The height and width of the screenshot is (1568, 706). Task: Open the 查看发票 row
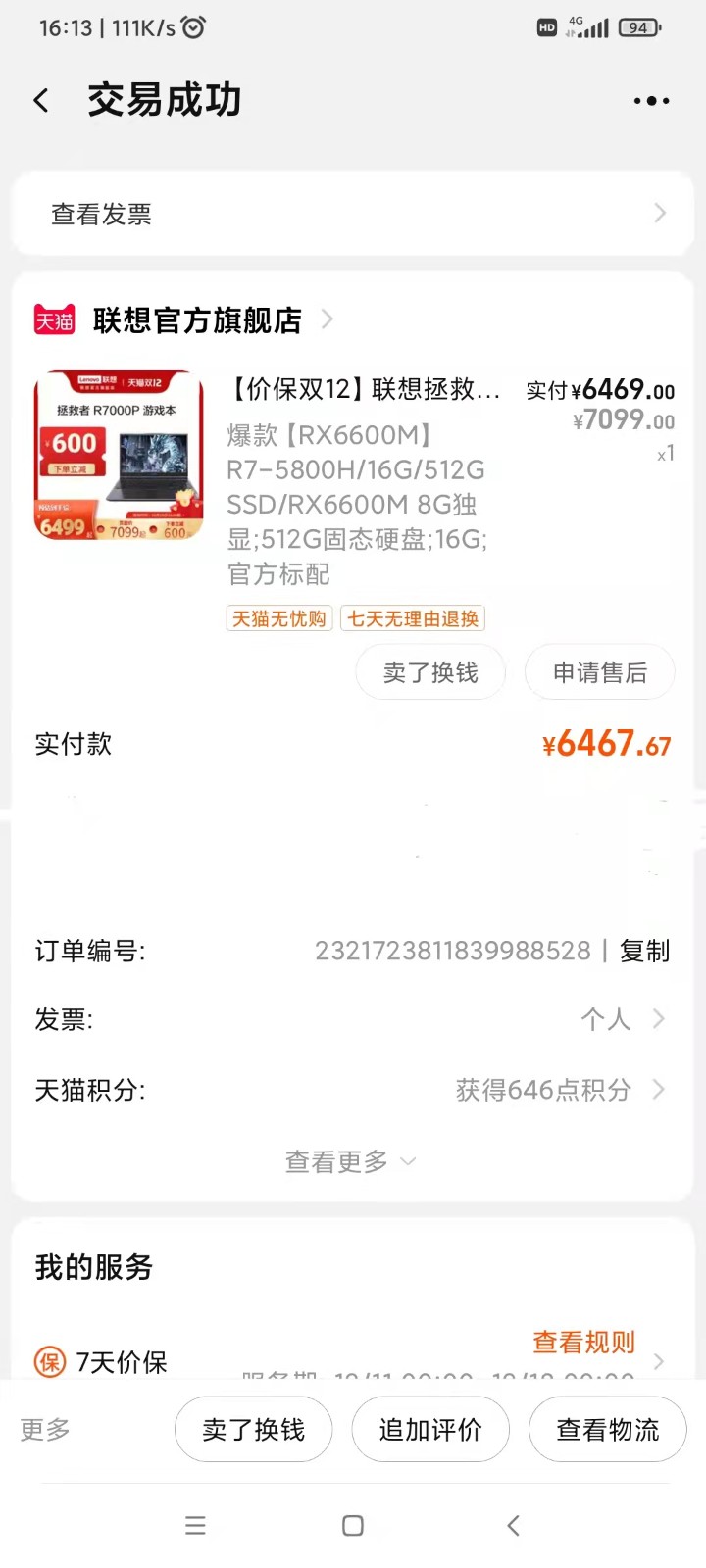pos(353,214)
